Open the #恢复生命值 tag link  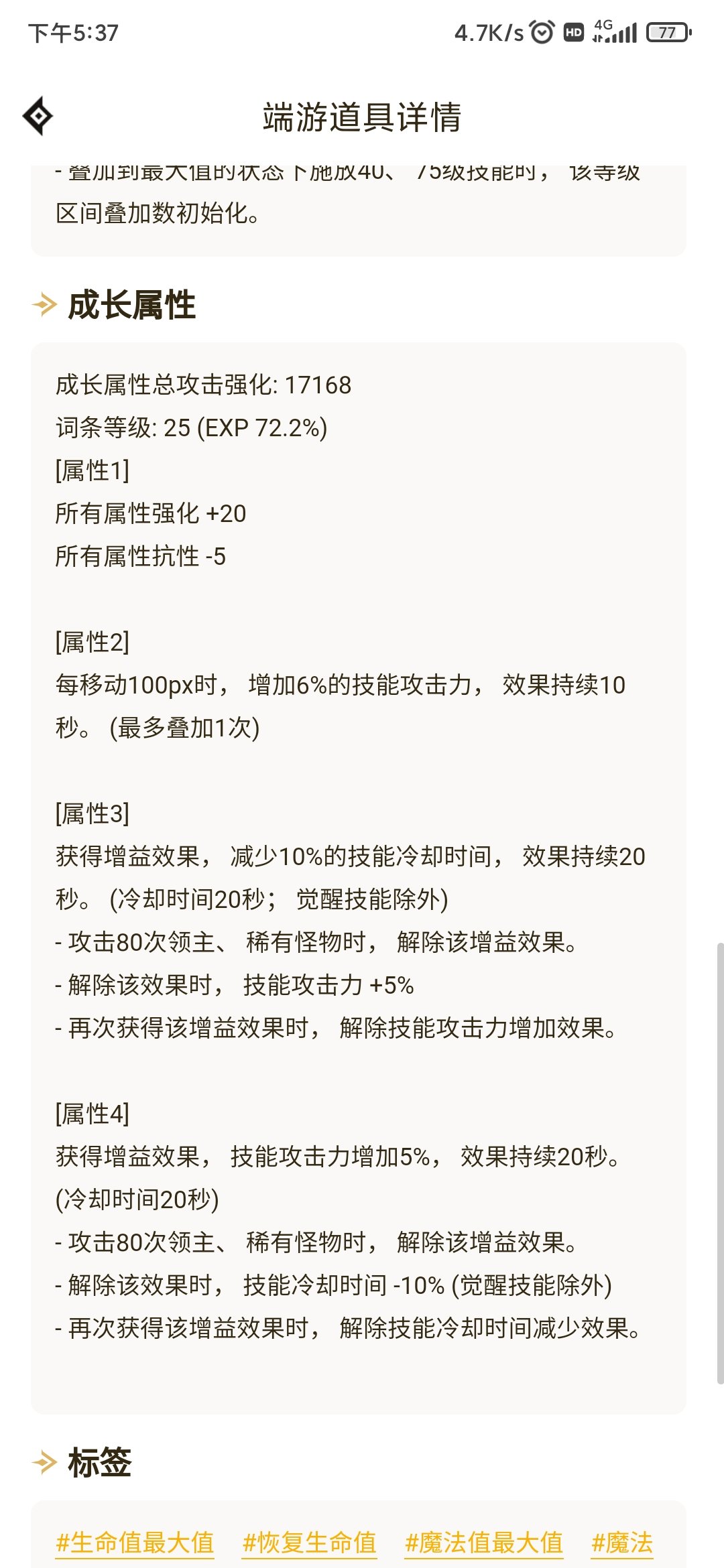click(x=309, y=1543)
